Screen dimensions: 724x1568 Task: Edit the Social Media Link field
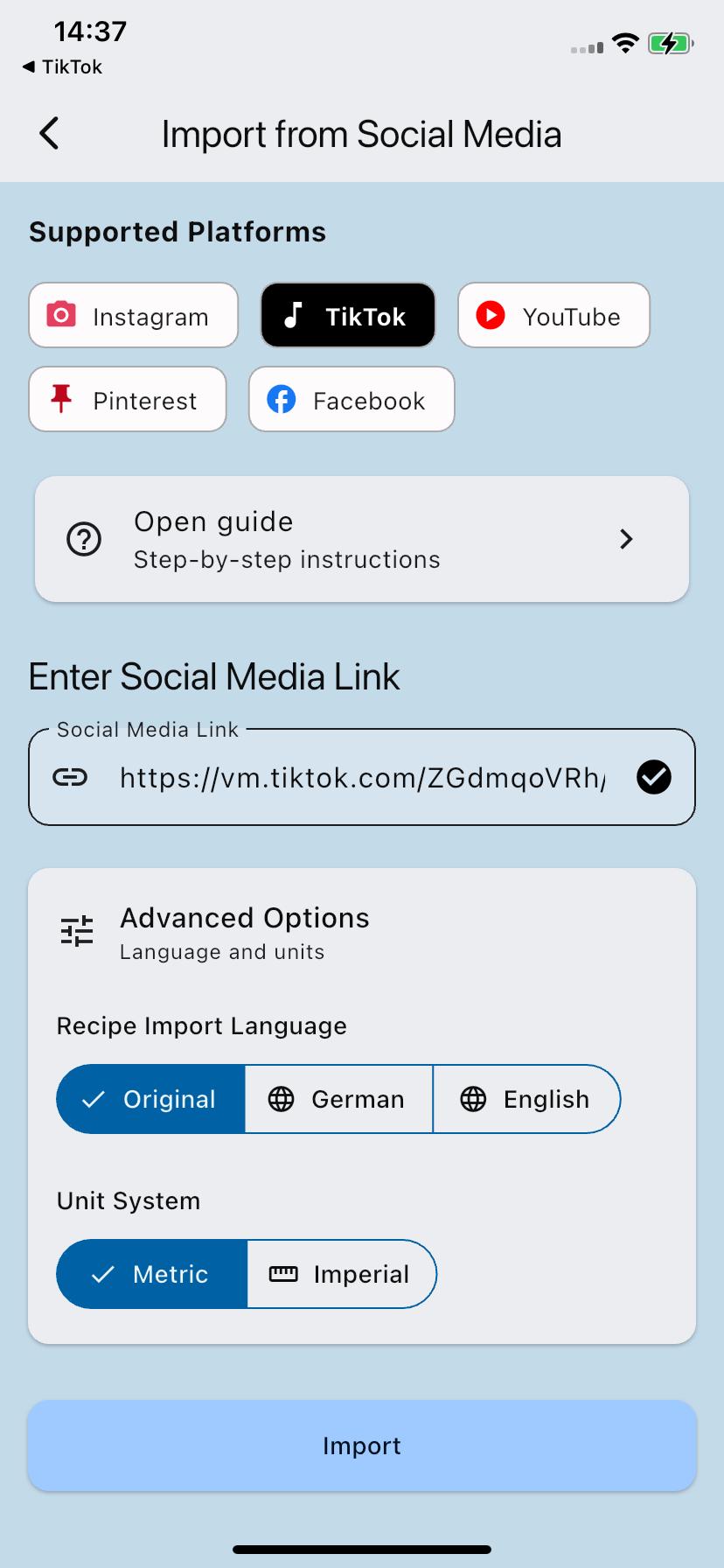pos(360,777)
